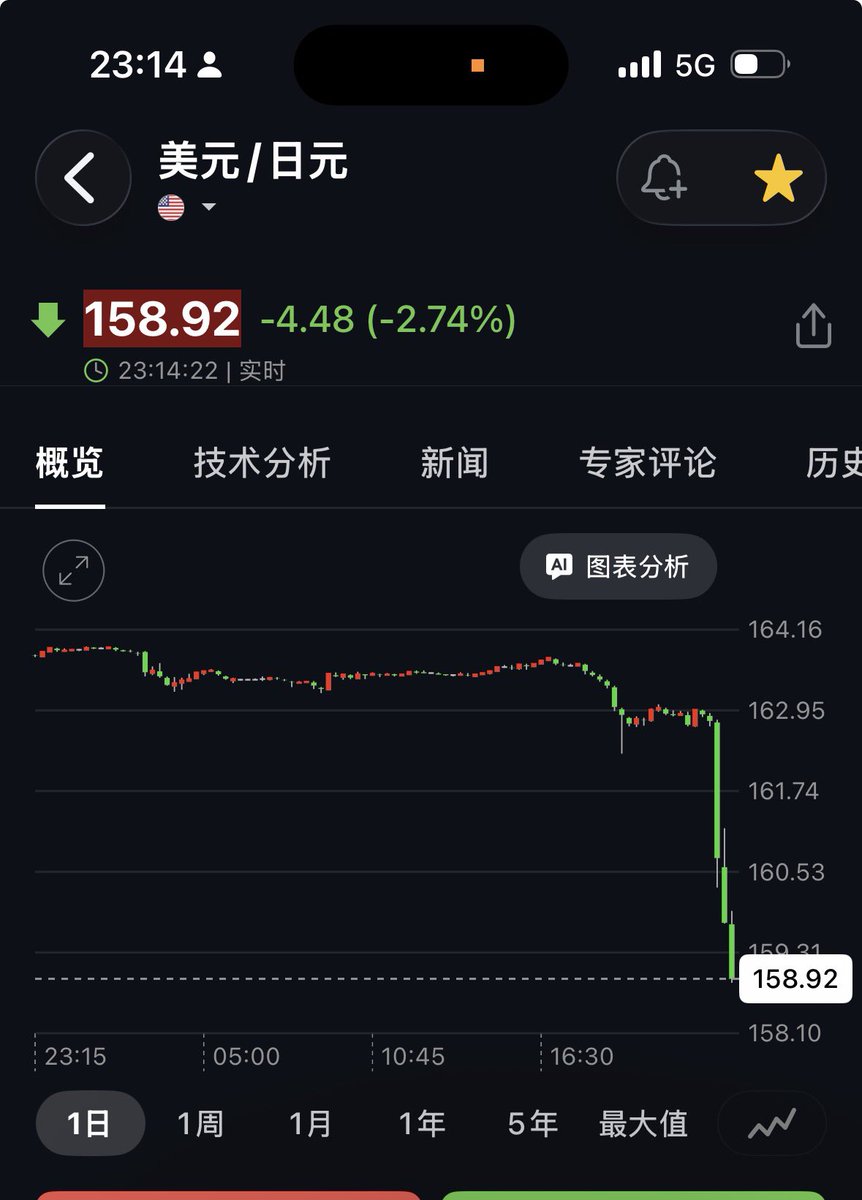Open the 新闻 tab
The image size is (862, 1200).
pyautogui.click(x=454, y=463)
